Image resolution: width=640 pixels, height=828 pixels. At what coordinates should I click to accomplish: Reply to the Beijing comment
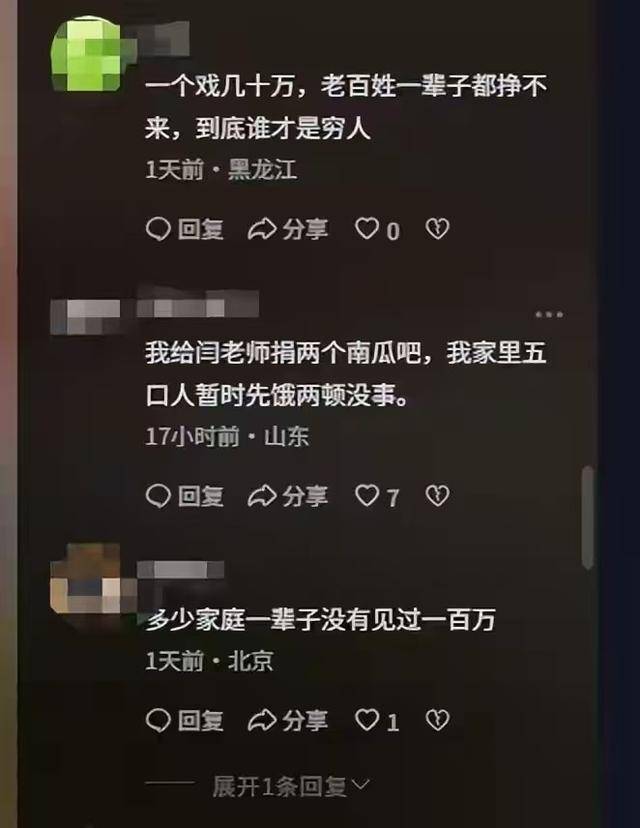tap(185, 720)
